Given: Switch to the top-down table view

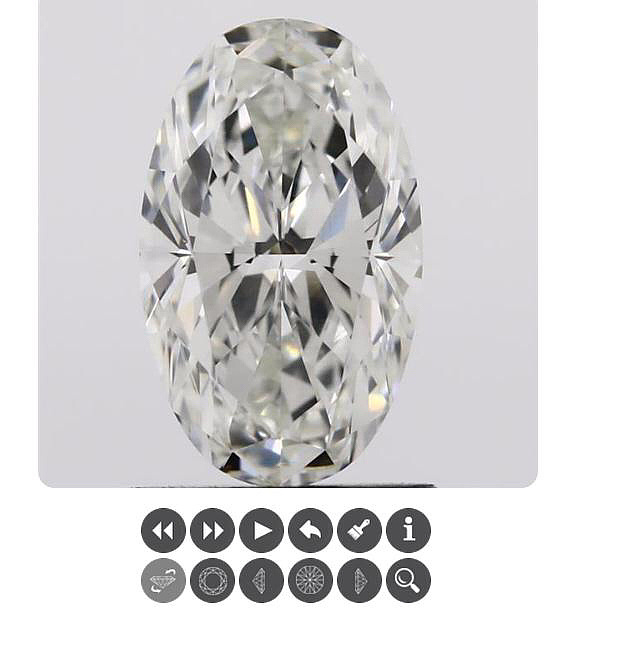Looking at the screenshot, I should point(212,580).
